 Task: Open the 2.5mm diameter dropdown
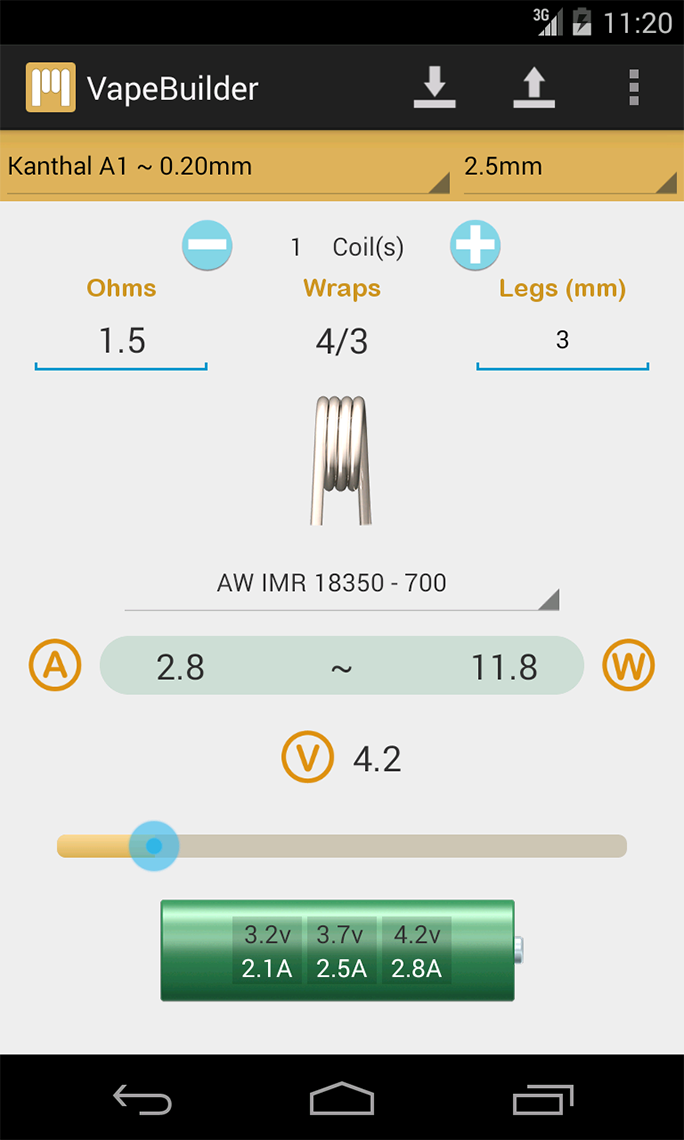(568, 167)
